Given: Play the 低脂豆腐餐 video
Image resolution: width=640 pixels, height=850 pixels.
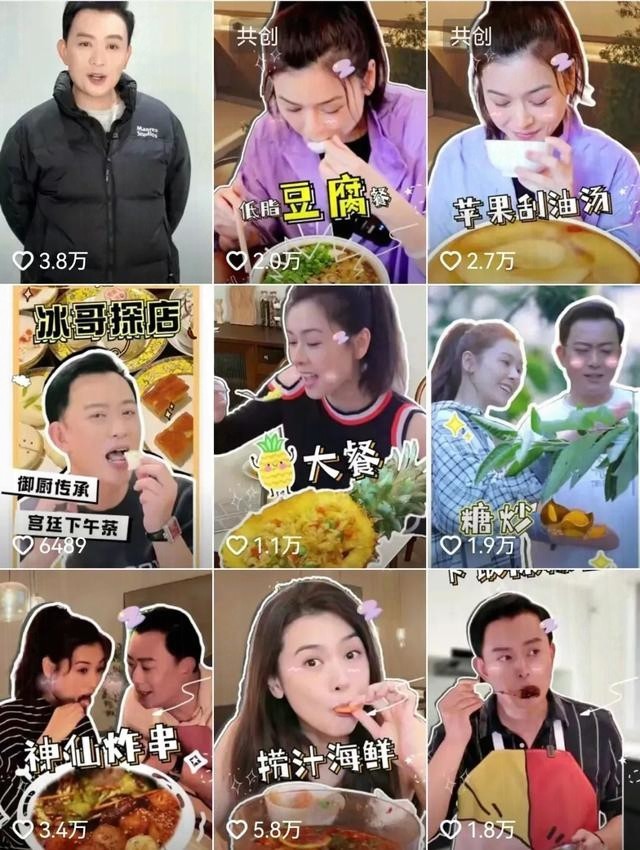Looking at the screenshot, I should click(x=319, y=142).
